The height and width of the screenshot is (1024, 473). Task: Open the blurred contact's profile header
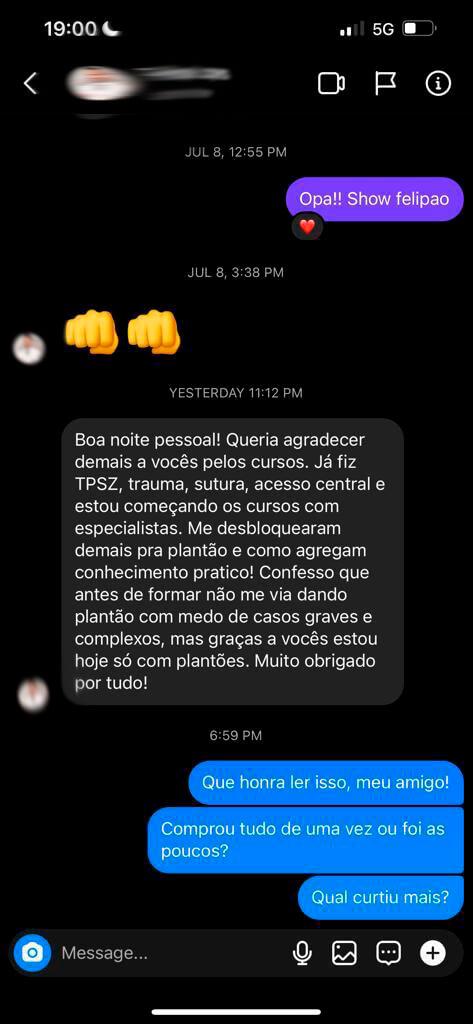tap(150, 86)
